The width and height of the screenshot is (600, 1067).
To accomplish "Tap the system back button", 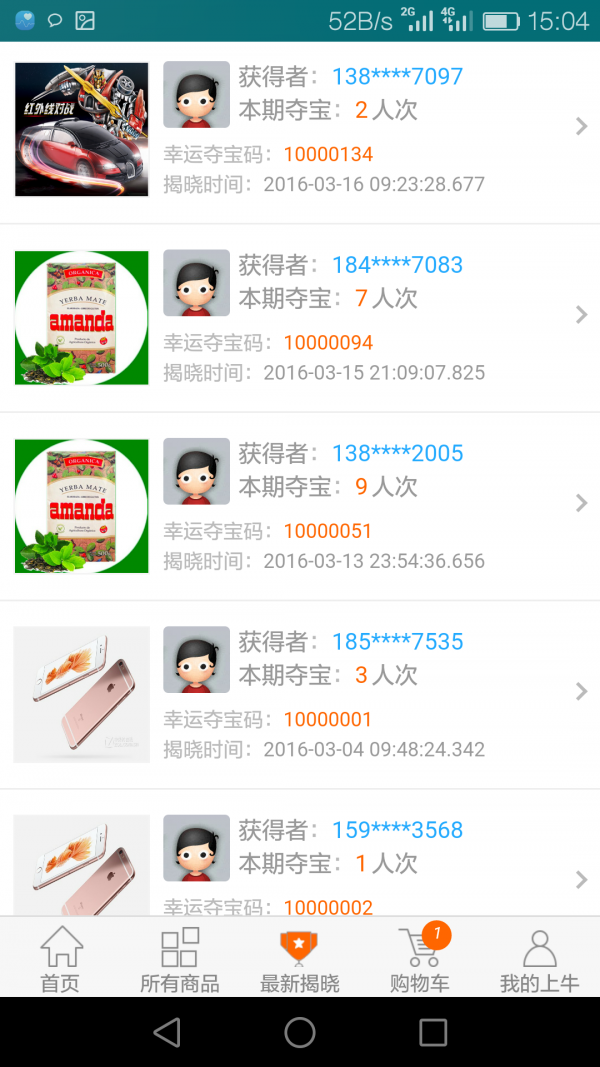I will (x=167, y=1032).
